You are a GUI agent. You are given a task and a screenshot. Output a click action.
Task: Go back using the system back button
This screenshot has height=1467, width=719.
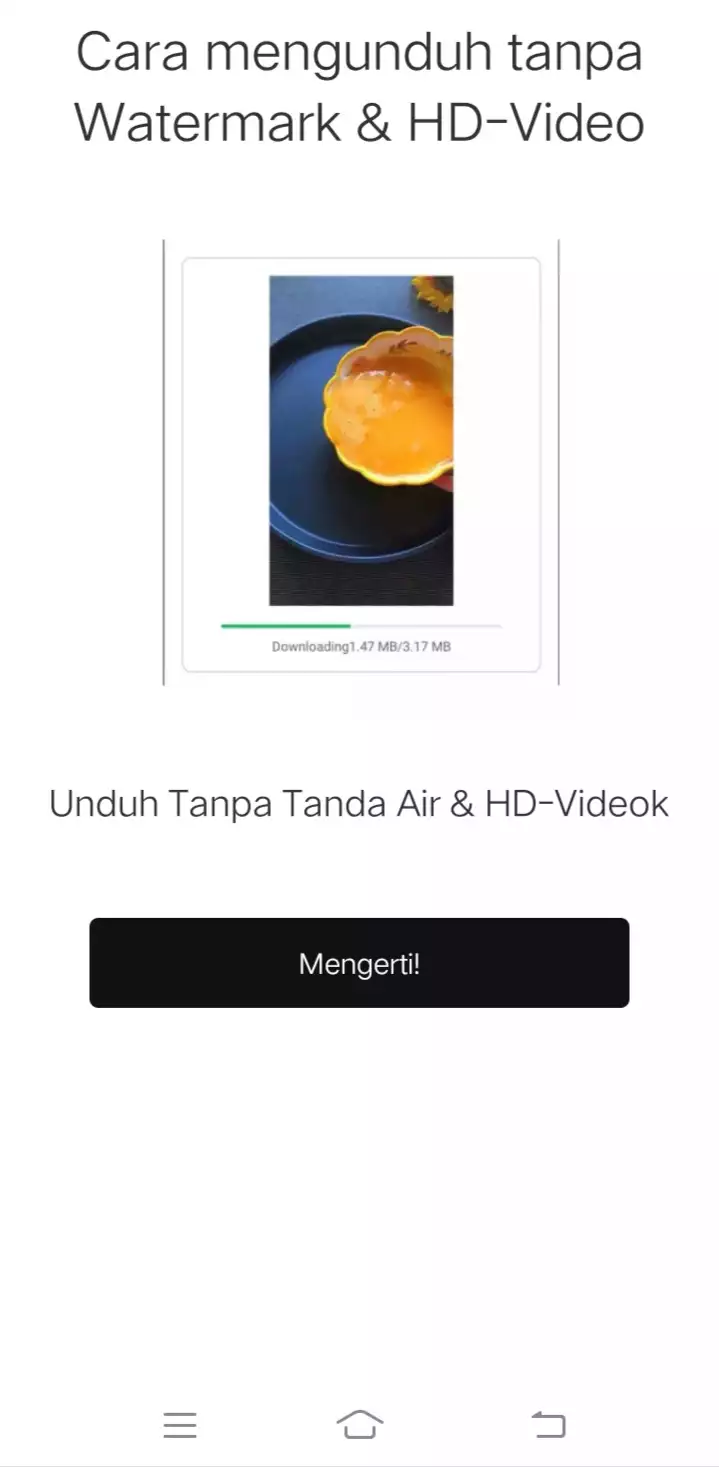[x=548, y=1424]
